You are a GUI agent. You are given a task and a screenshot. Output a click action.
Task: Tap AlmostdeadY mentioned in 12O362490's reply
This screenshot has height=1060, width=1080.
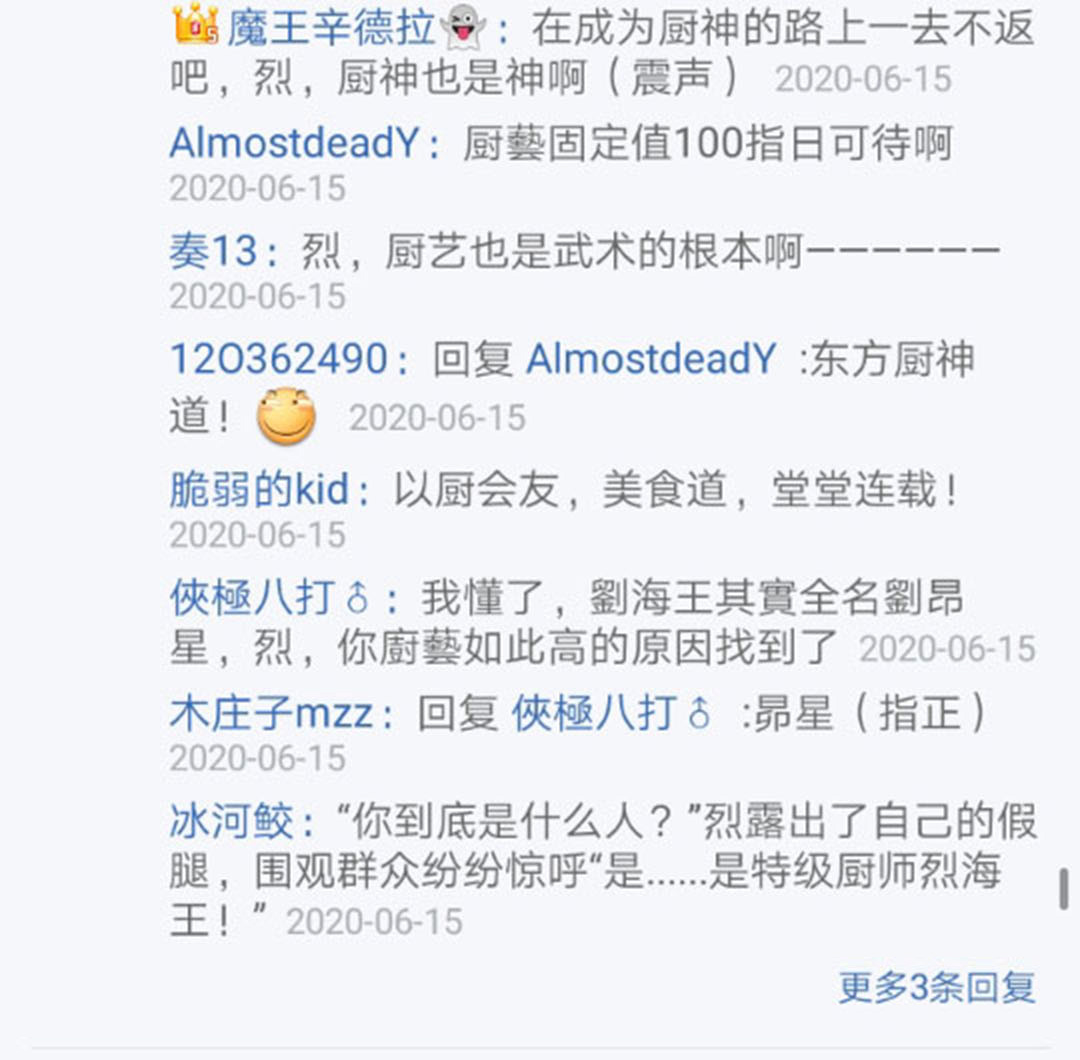[650, 360]
